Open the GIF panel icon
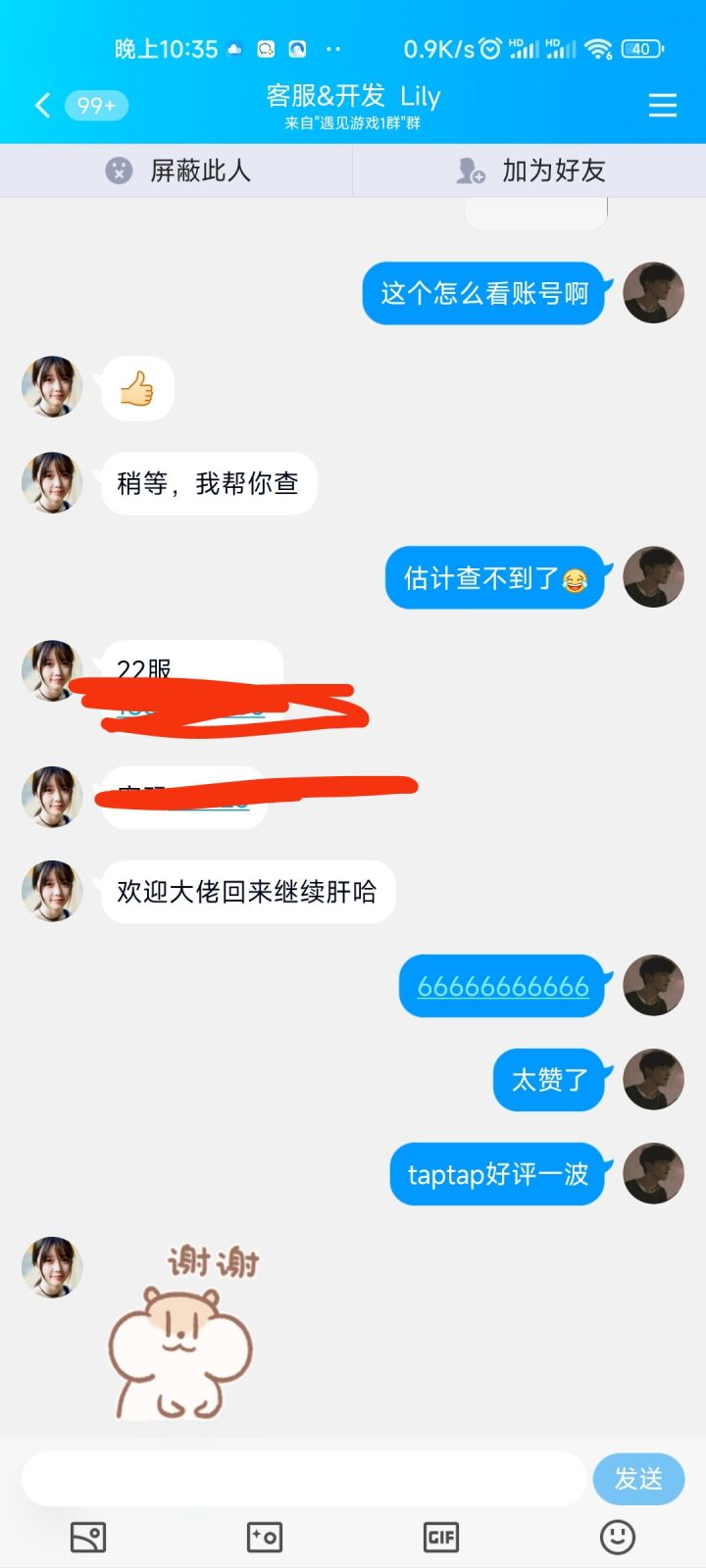The width and height of the screenshot is (706, 1568). point(440,1537)
